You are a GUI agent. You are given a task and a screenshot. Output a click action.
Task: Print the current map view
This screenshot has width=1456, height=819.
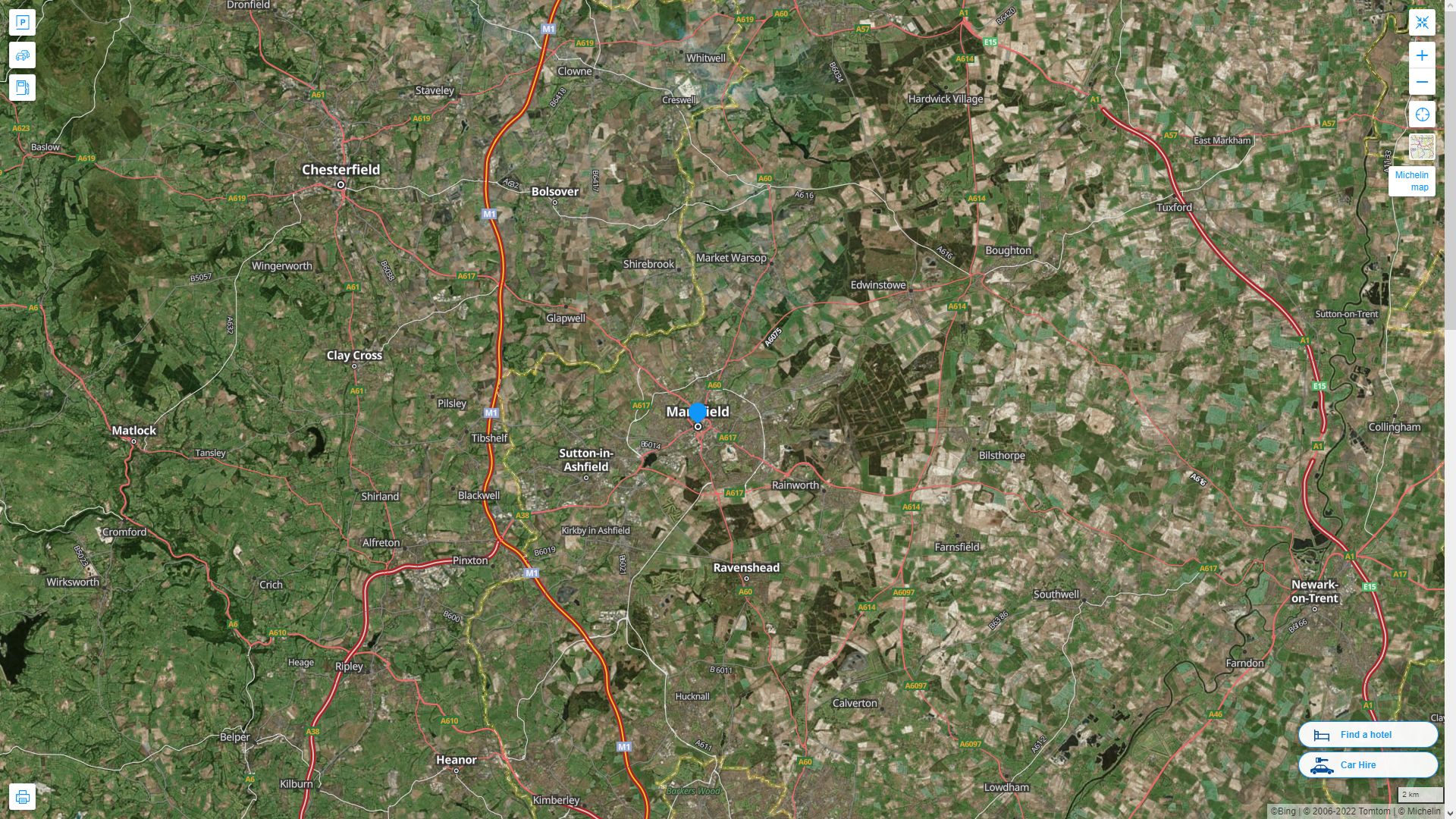tap(22, 797)
